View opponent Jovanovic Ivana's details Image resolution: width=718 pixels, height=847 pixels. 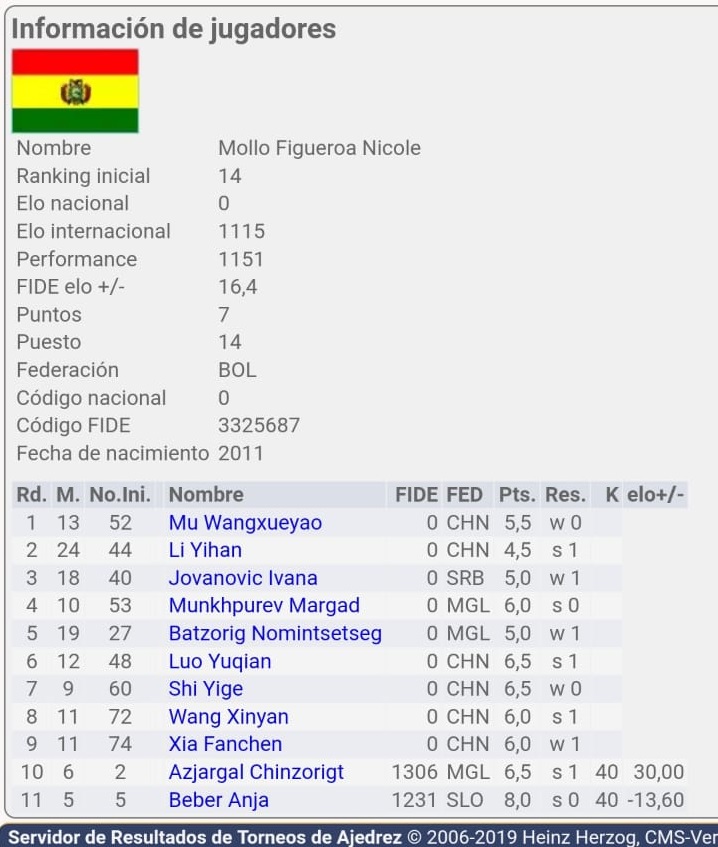pyautogui.click(x=243, y=578)
